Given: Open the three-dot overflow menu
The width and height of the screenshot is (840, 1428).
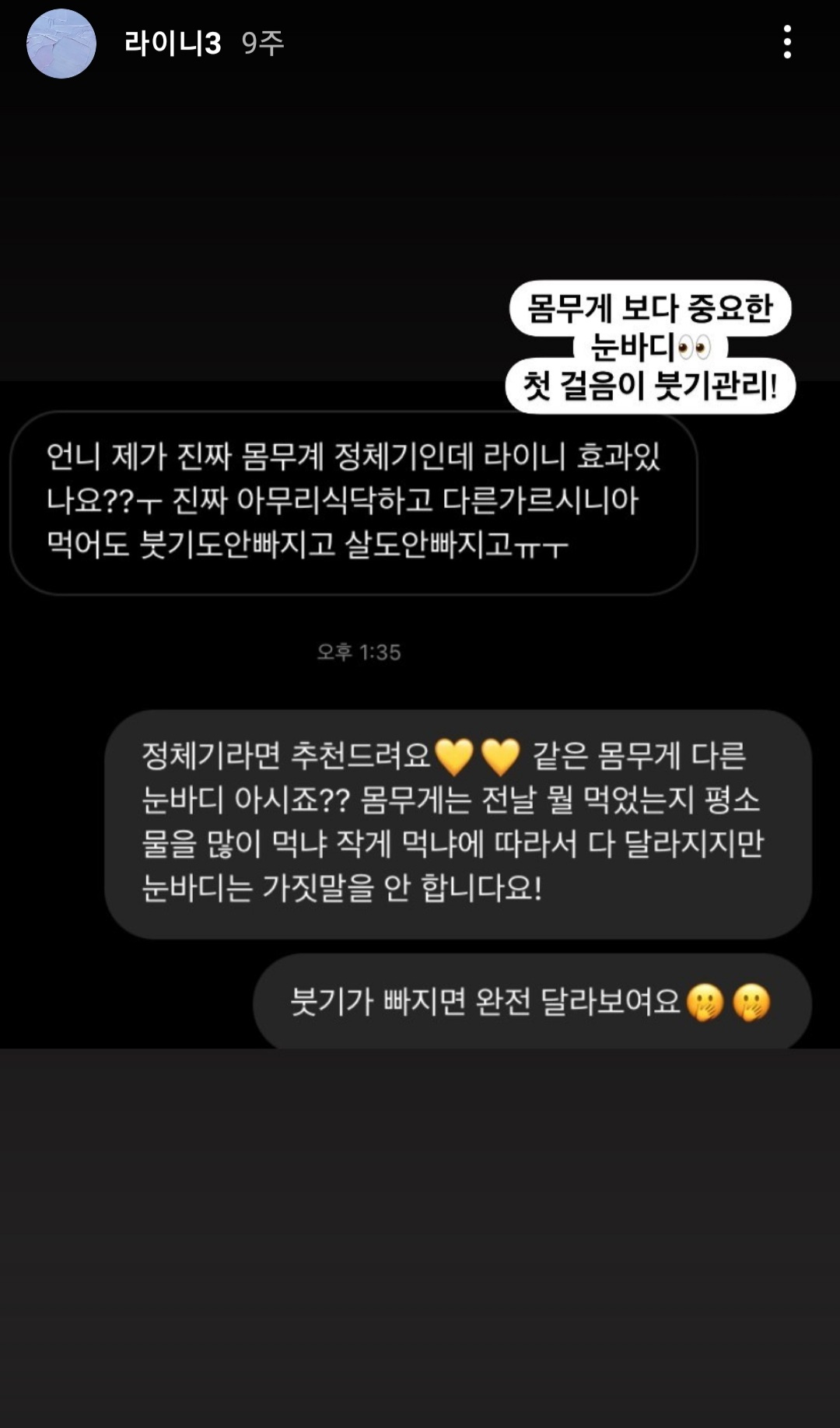Looking at the screenshot, I should [787, 42].
